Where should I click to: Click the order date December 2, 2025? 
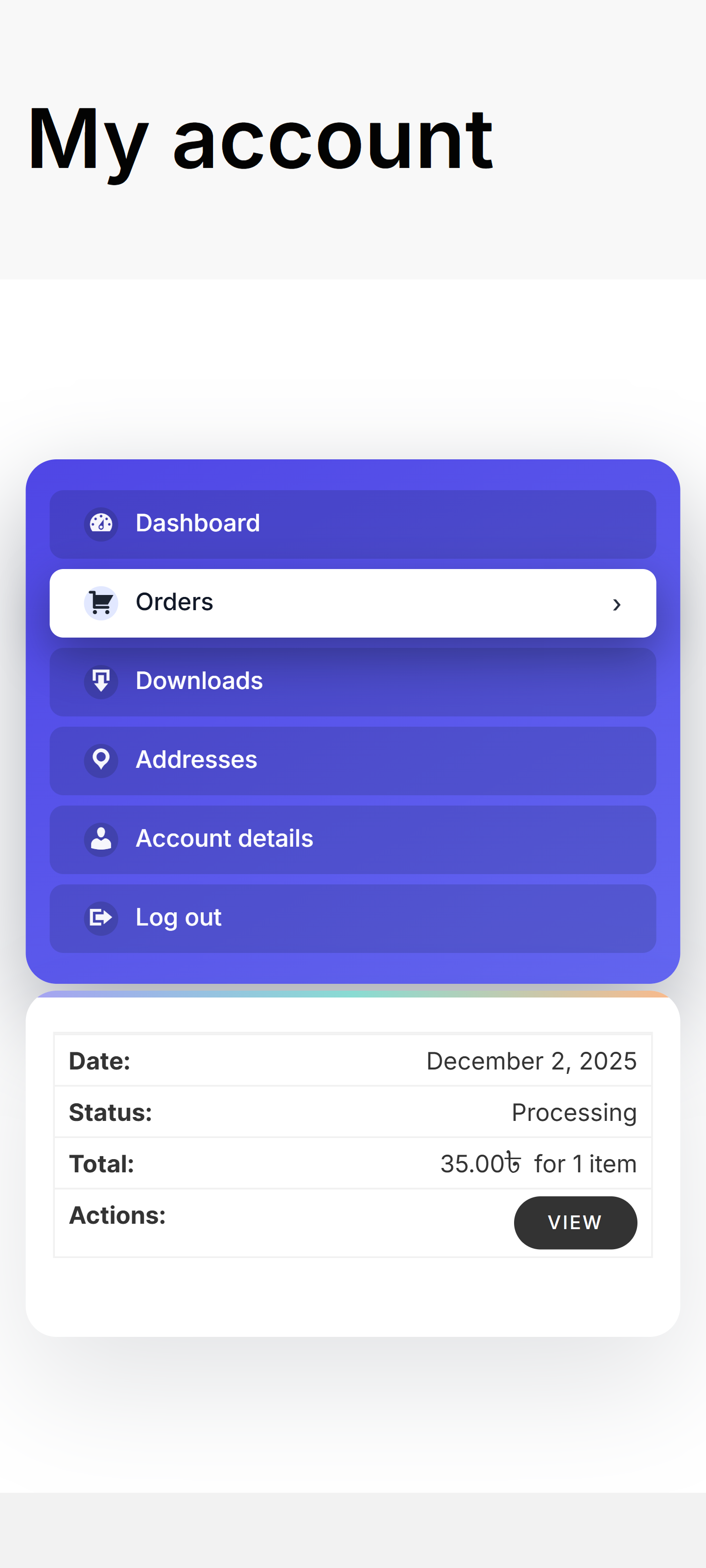[531, 1060]
